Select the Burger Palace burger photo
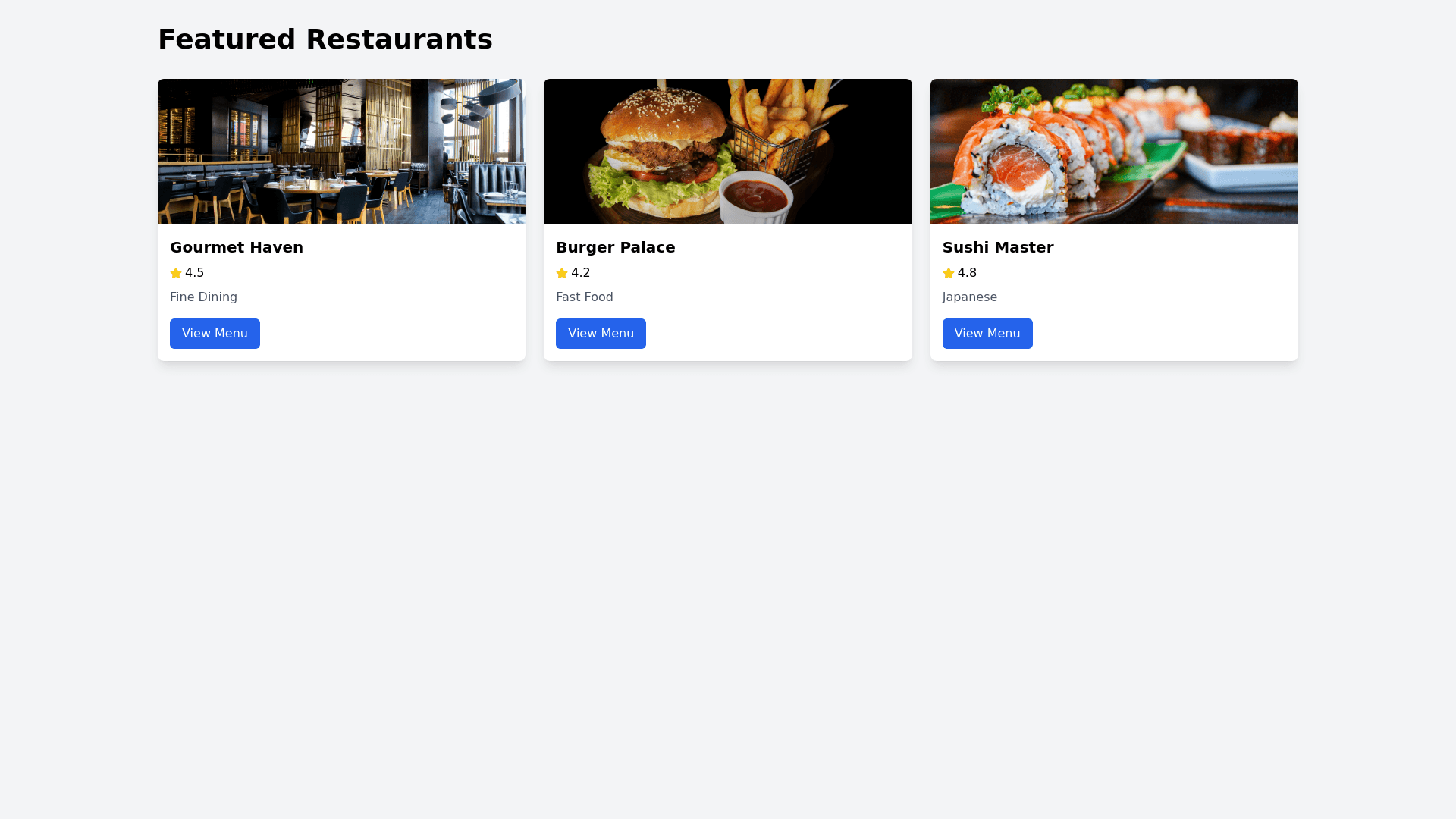Image resolution: width=1456 pixels, height=819 pixels. coord(727,152)
